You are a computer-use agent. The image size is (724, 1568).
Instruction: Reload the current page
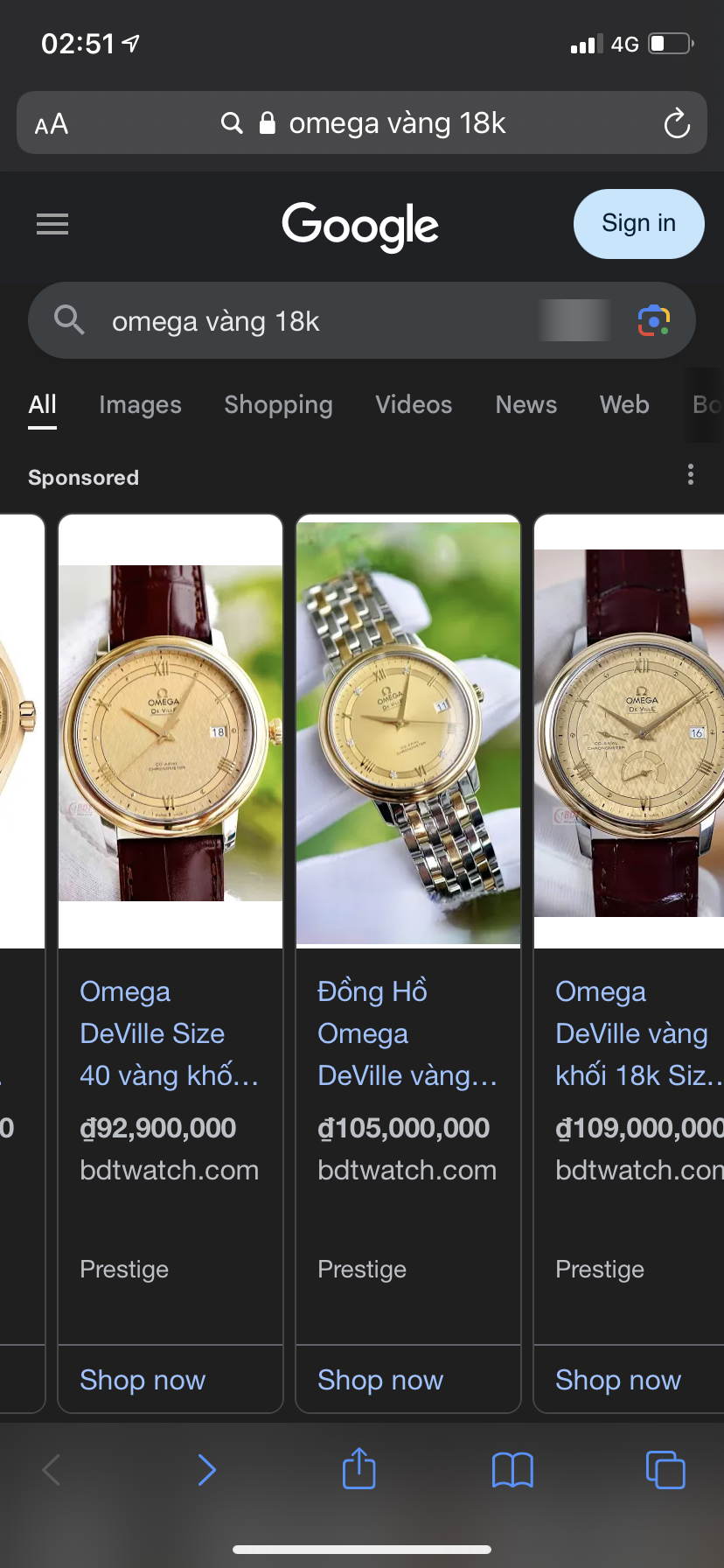point(677,123)
